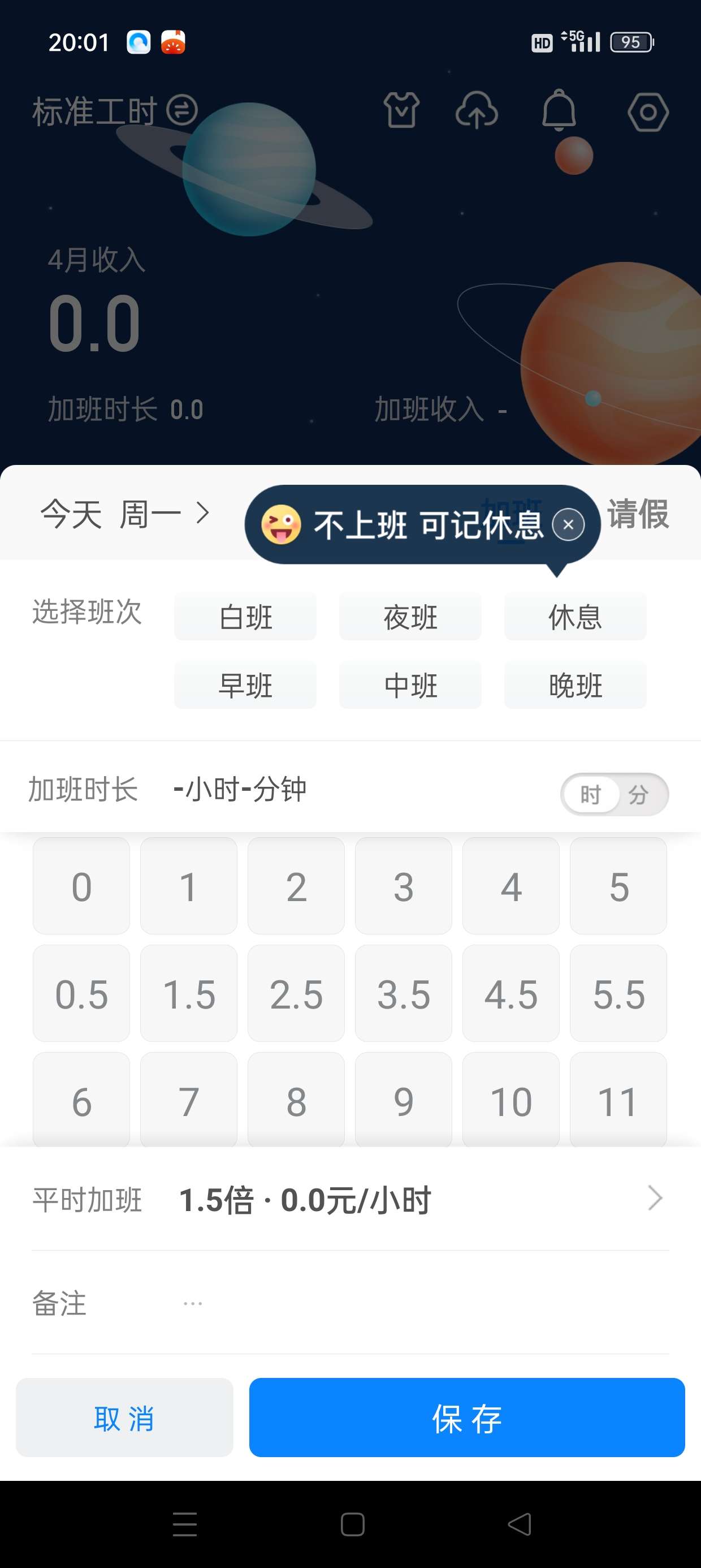Pick the 早班 shift
Viewport: 701px width, 1568px height.
point(245,686)
